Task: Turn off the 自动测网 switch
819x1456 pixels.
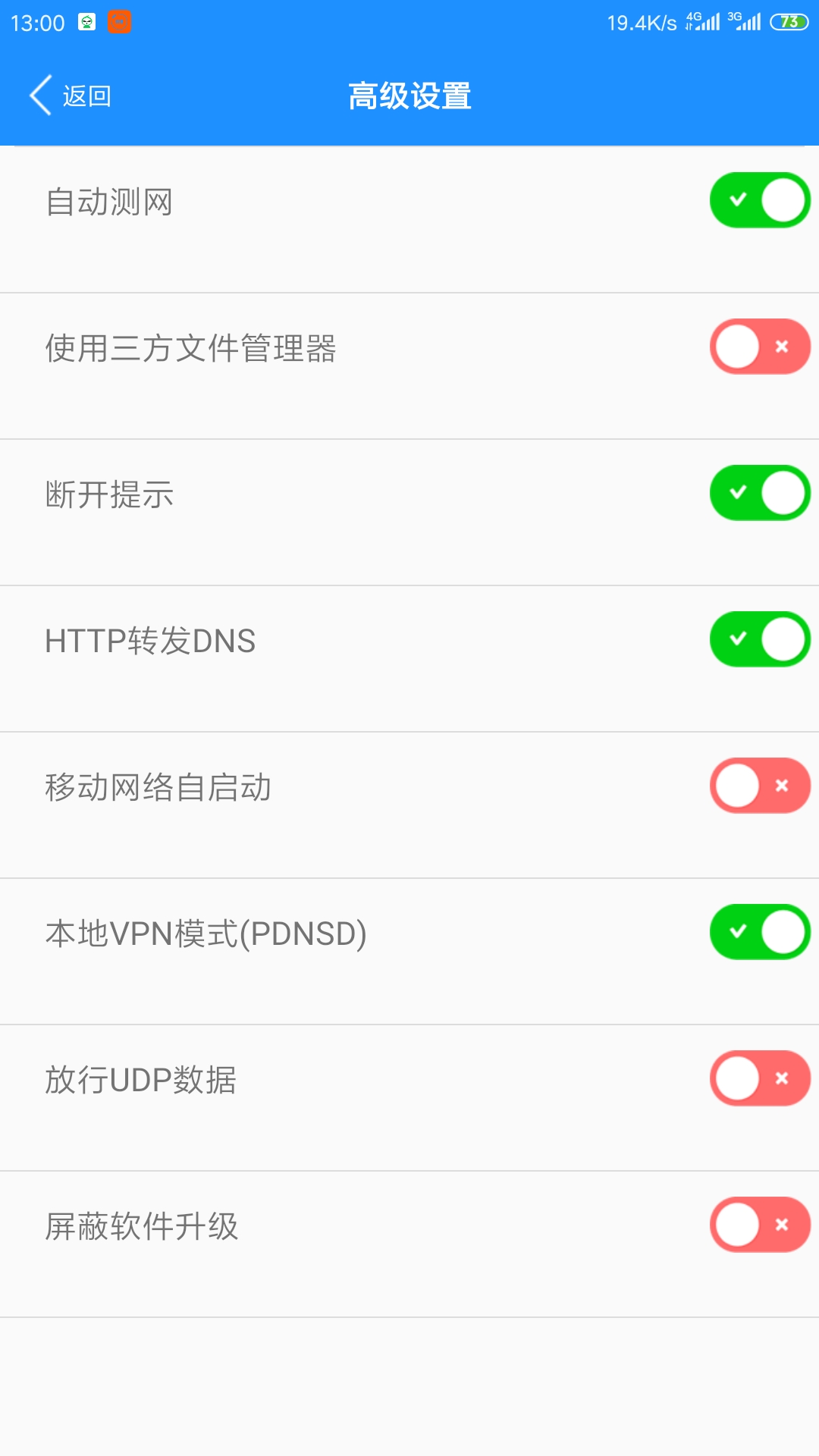Action: click(760, 200)
